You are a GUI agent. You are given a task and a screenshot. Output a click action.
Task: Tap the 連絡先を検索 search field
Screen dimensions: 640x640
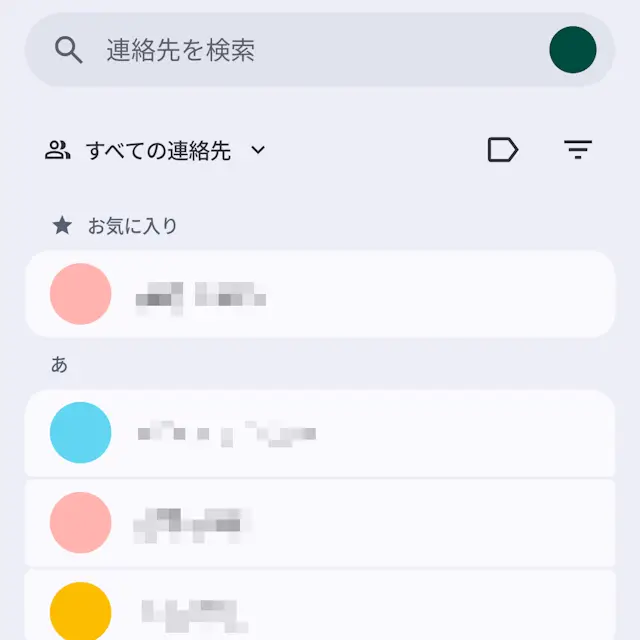[300, 50]
